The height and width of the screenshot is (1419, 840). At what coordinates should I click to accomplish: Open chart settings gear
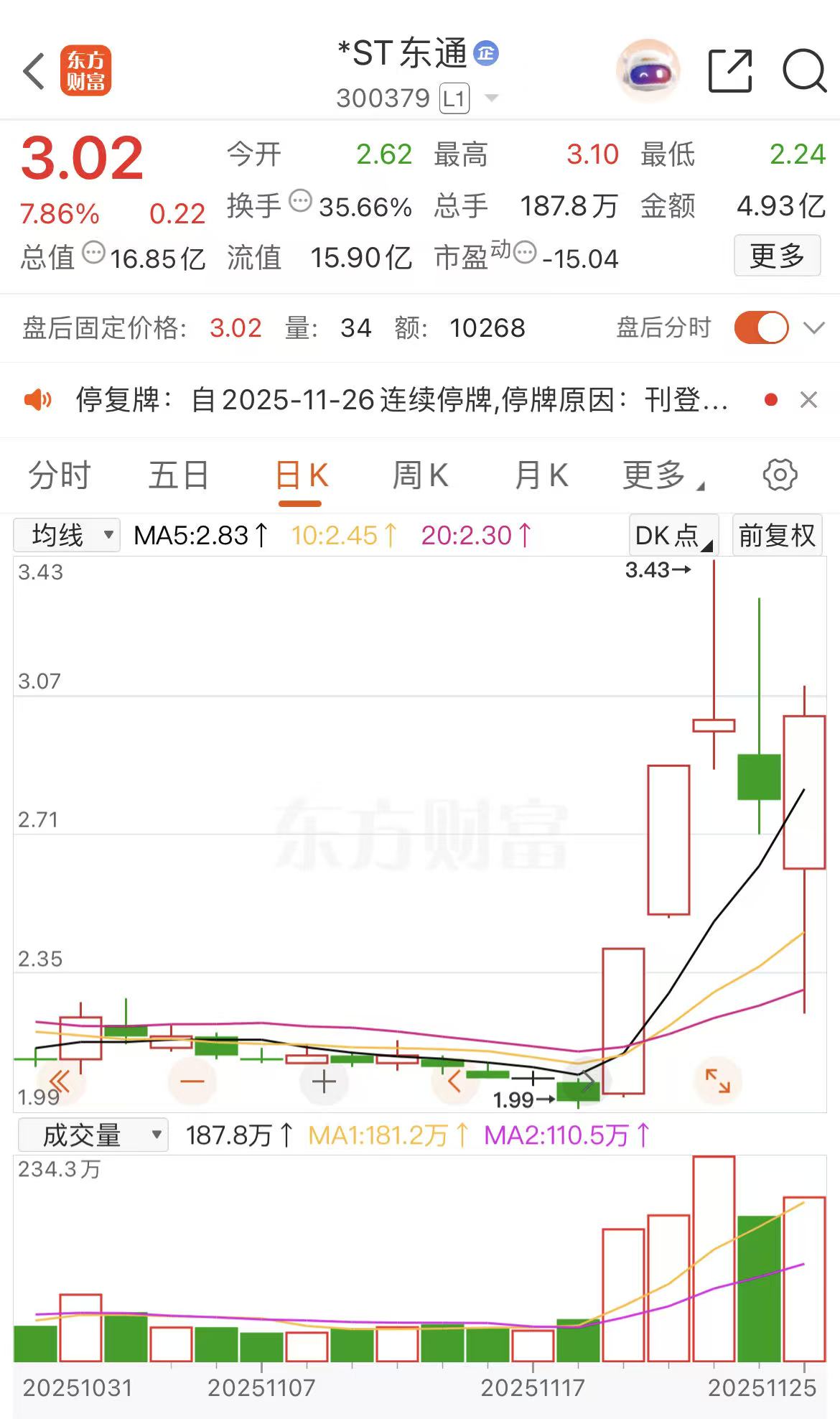click(x=780, y=475)
